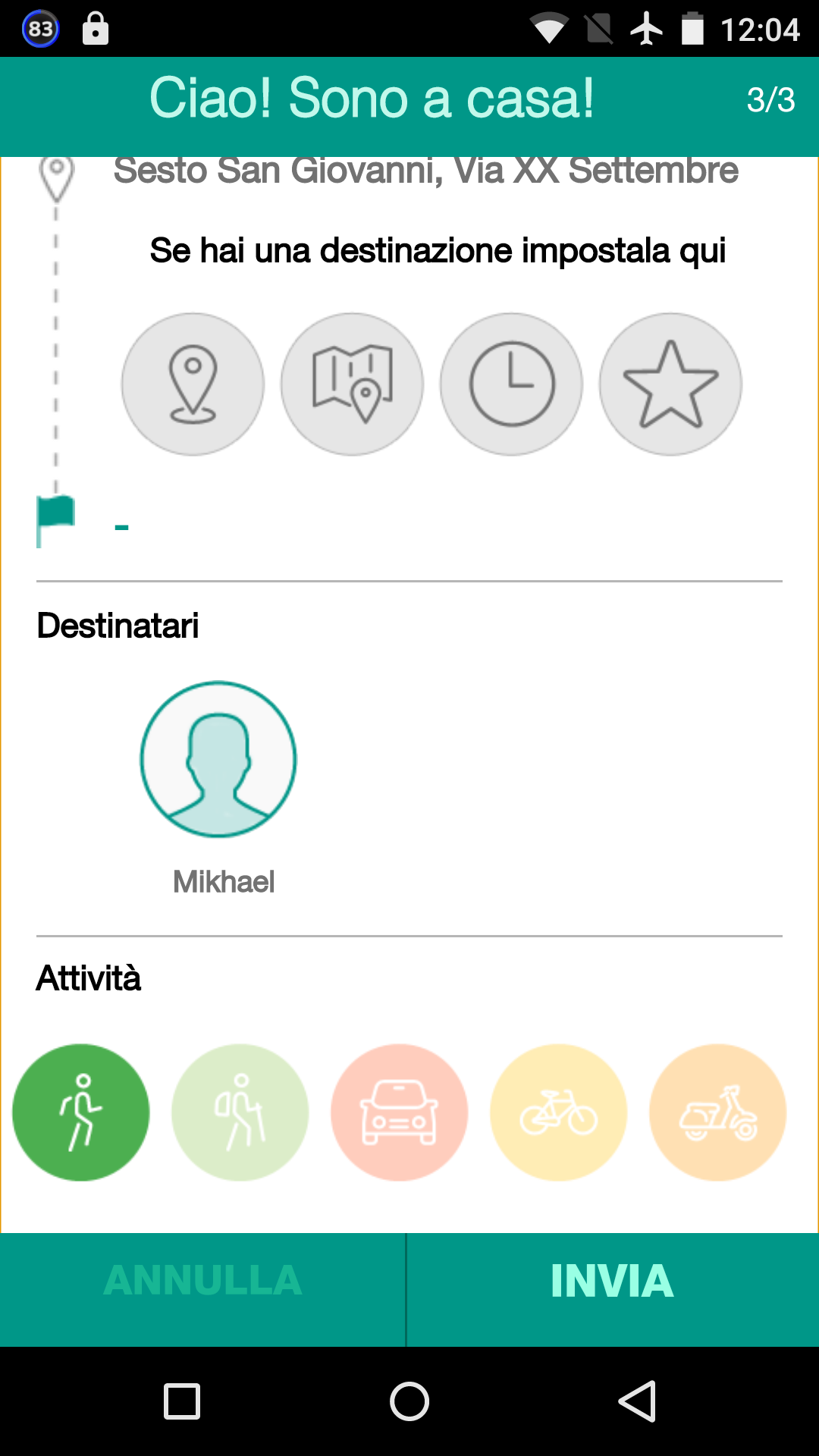This screenshot has width=819, height=1456.
Task: Open favorite destinations star icon
Action: [x=670, y=384]
